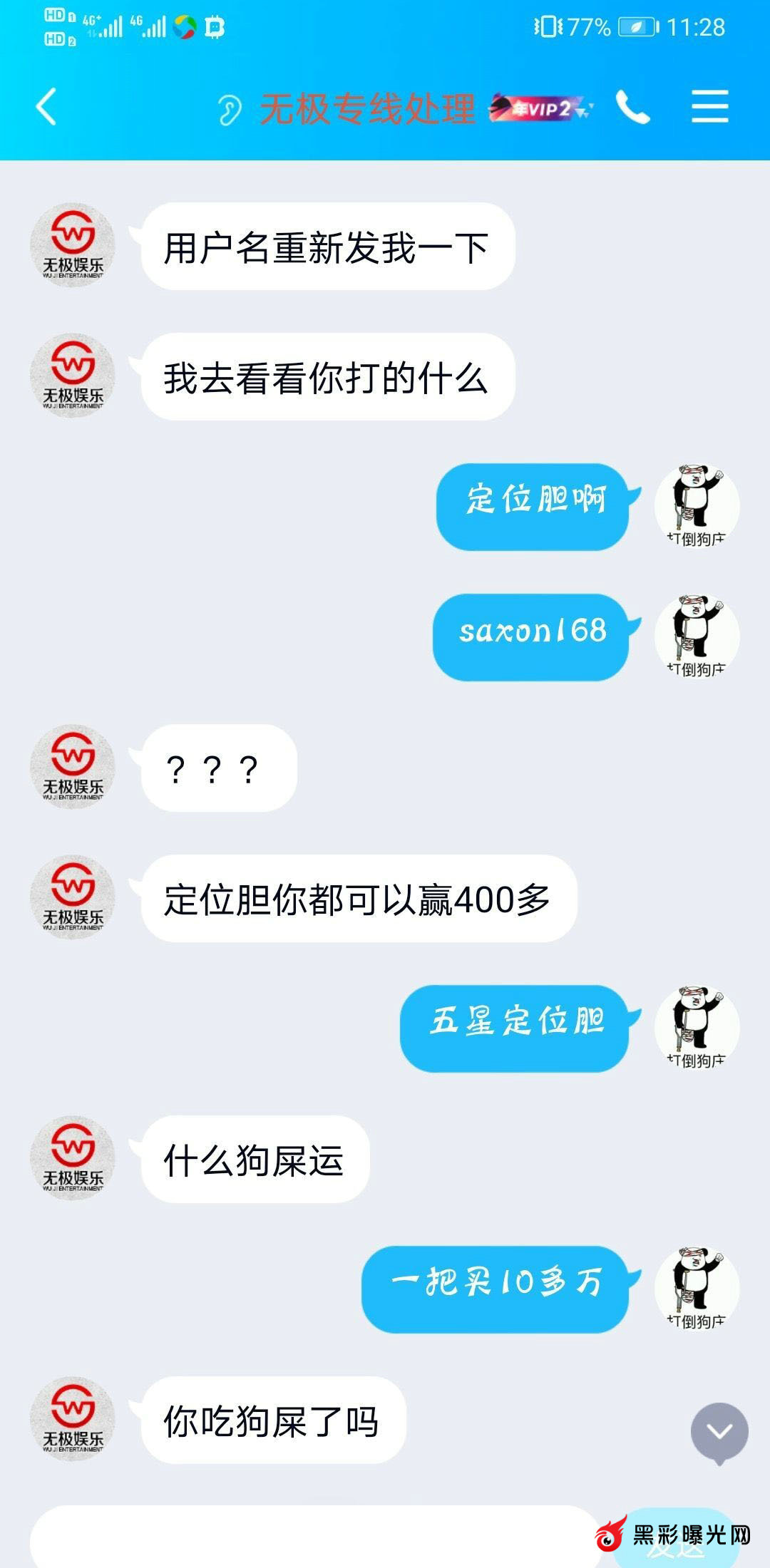Jump to latest messages with down arrow
770x1568 pixels.
point(719,1431)
